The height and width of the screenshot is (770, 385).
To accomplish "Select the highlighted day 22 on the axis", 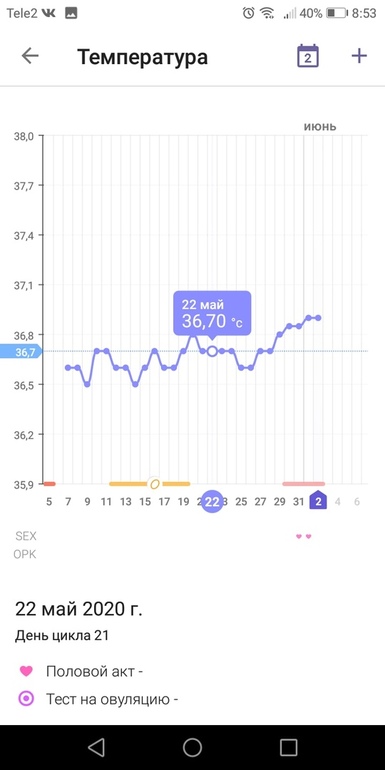I will (x=212, y=502).
